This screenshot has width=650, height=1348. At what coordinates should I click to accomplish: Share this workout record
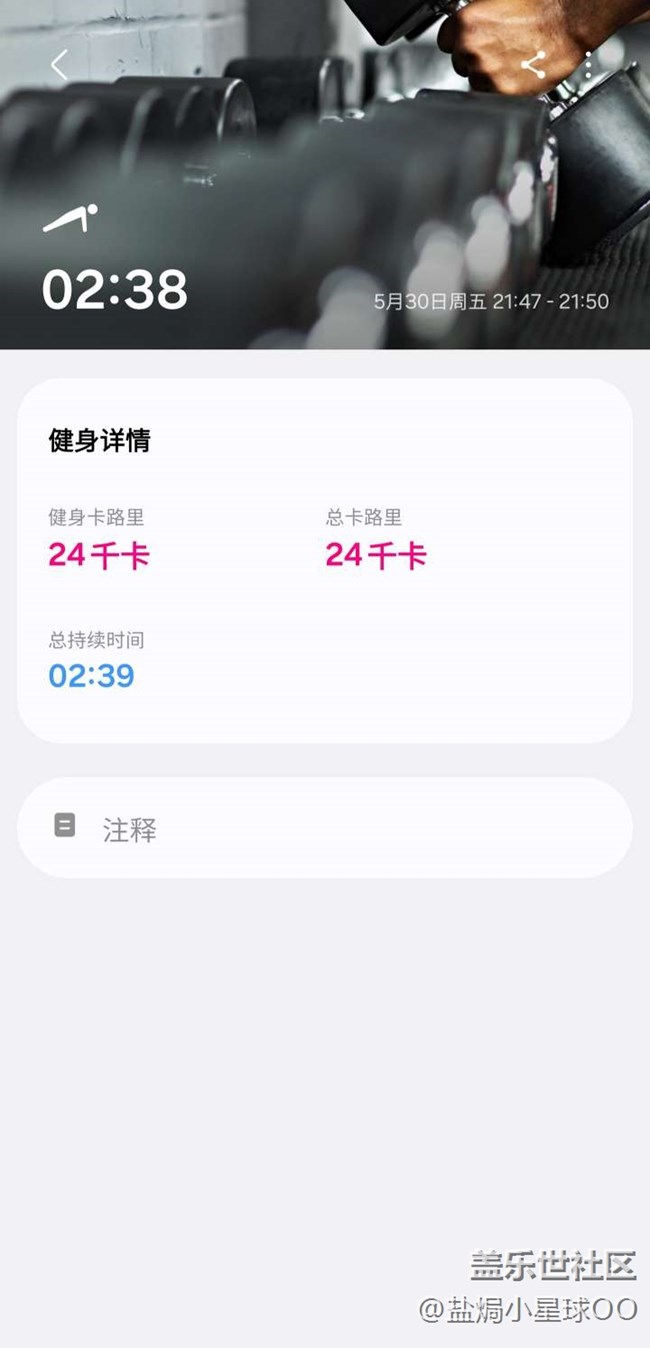pyautogui.click(x=533, y=66)
